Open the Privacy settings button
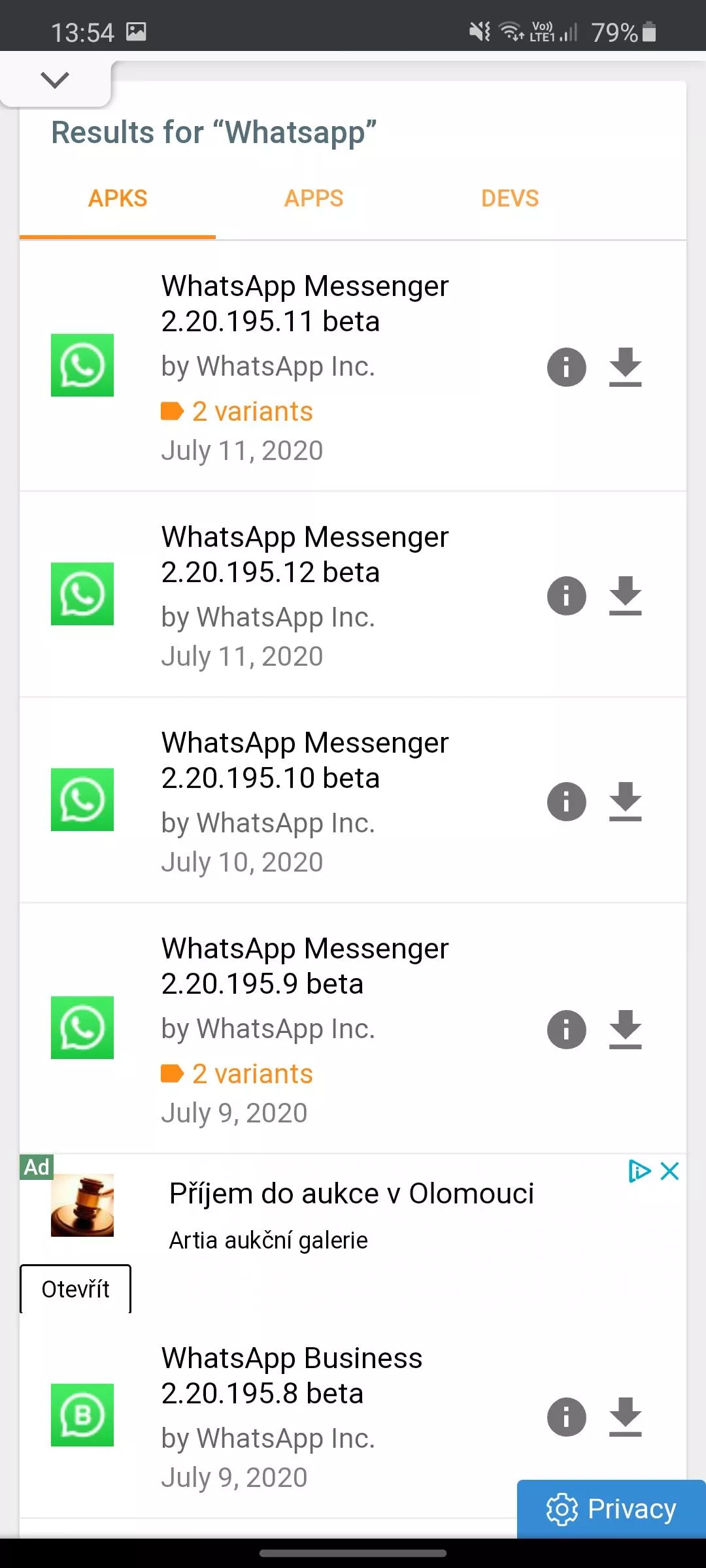The width and height of the screenshot is (706, 1568). 611,1509
